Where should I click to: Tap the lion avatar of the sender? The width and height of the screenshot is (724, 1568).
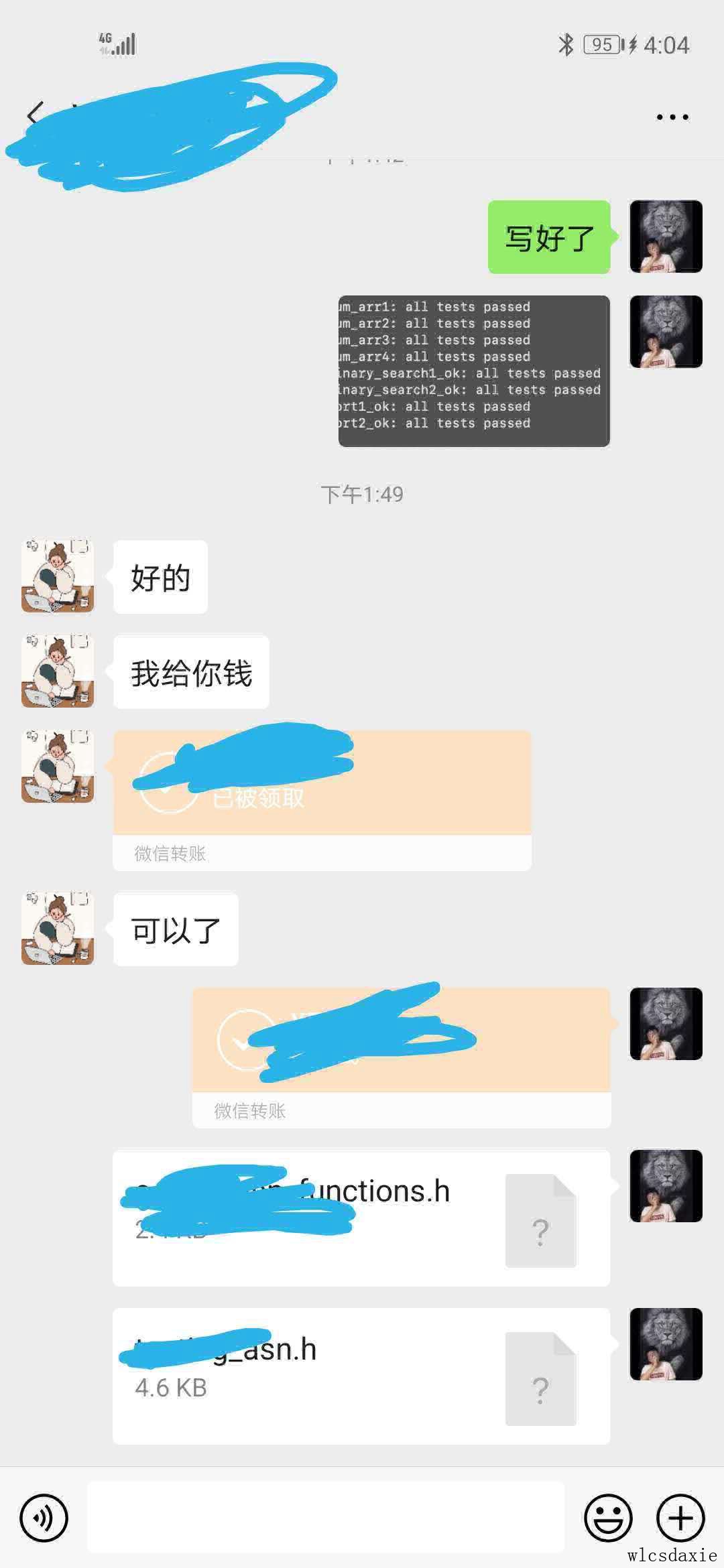pos(664,236)
